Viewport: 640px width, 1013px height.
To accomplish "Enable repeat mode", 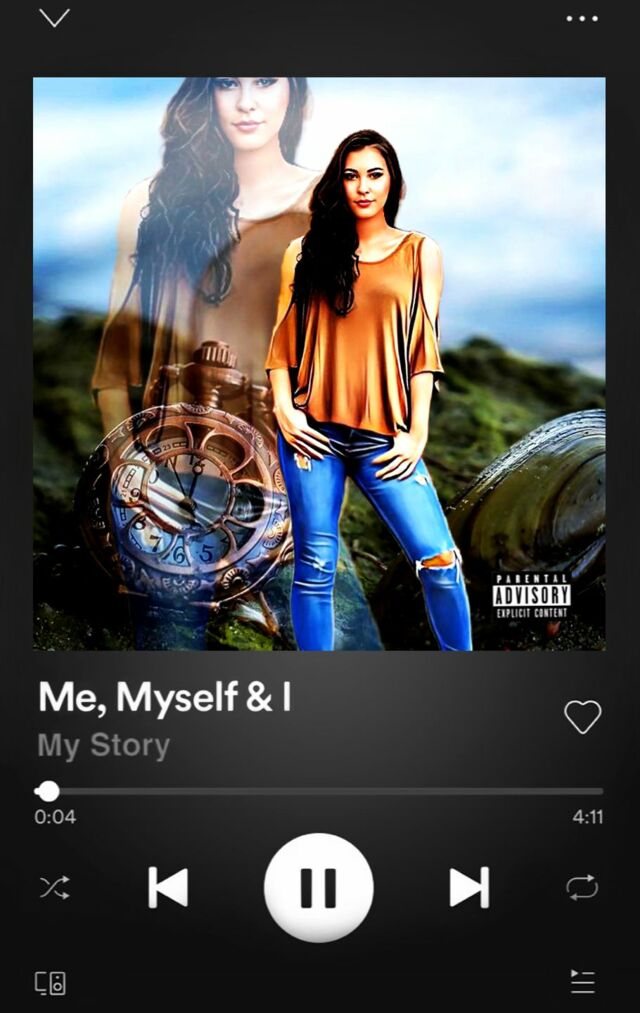I will click(x=582, y=888).
